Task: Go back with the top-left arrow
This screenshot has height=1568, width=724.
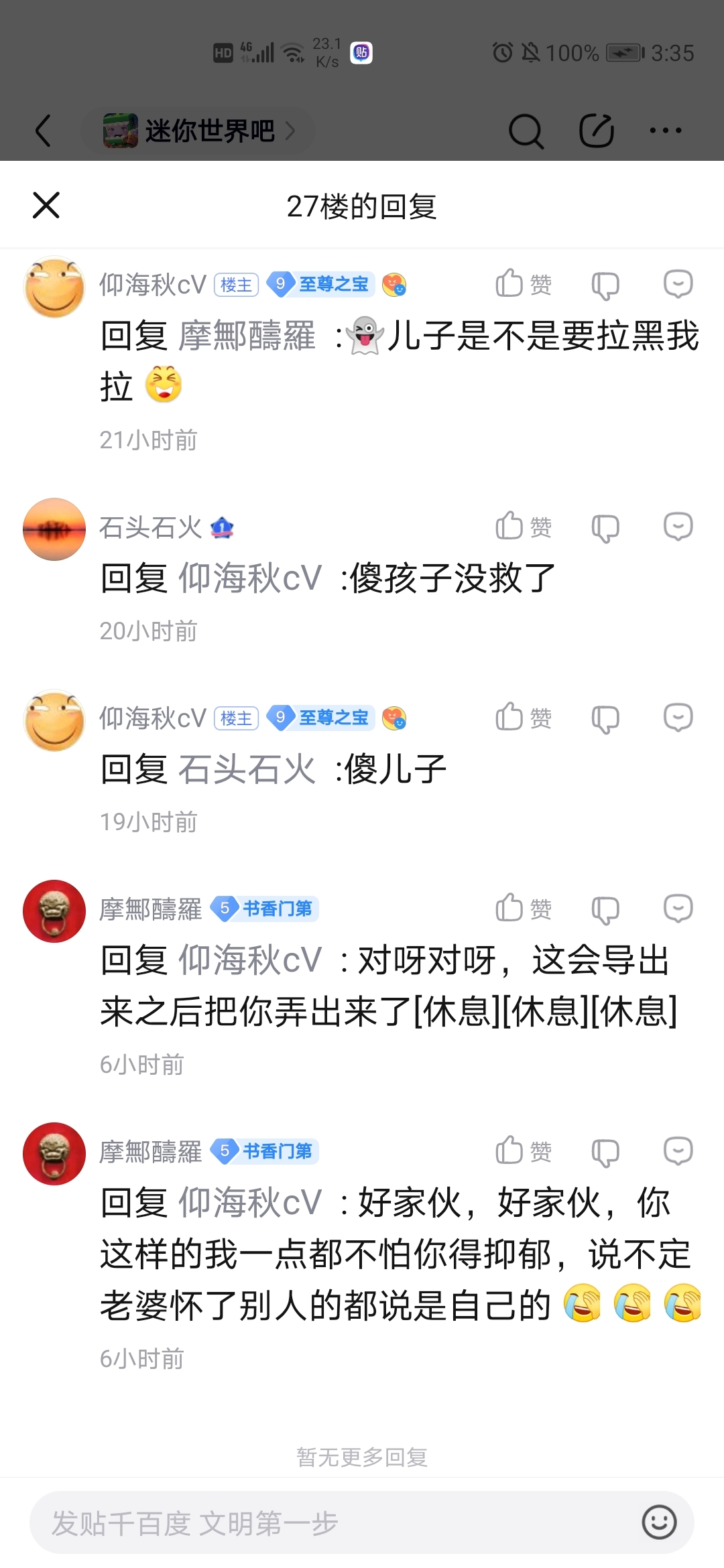Action: pyautogui.click(x=44, y=130)
